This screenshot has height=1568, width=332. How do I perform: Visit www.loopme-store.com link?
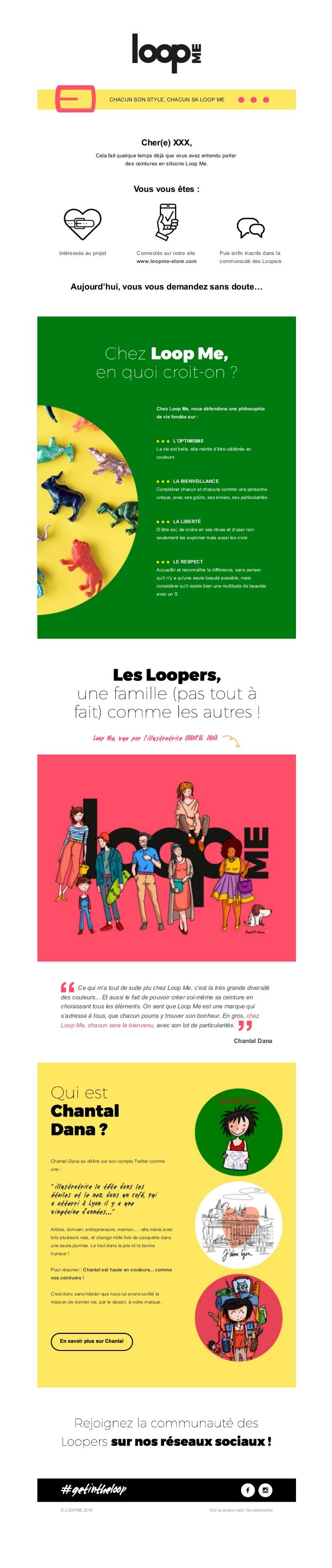coord(166,261)
